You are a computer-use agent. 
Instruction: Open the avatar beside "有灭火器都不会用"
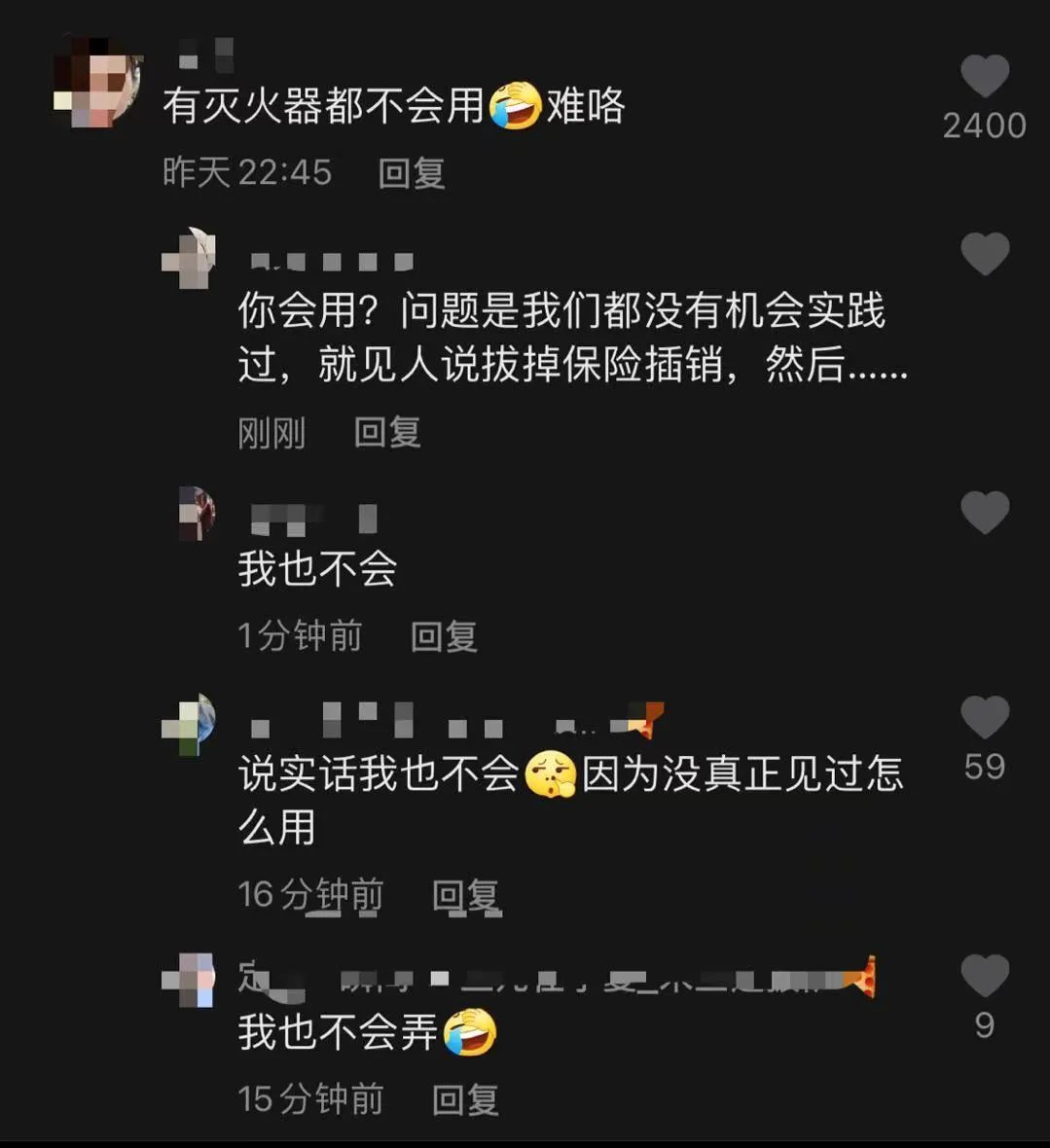pos(97,84)
